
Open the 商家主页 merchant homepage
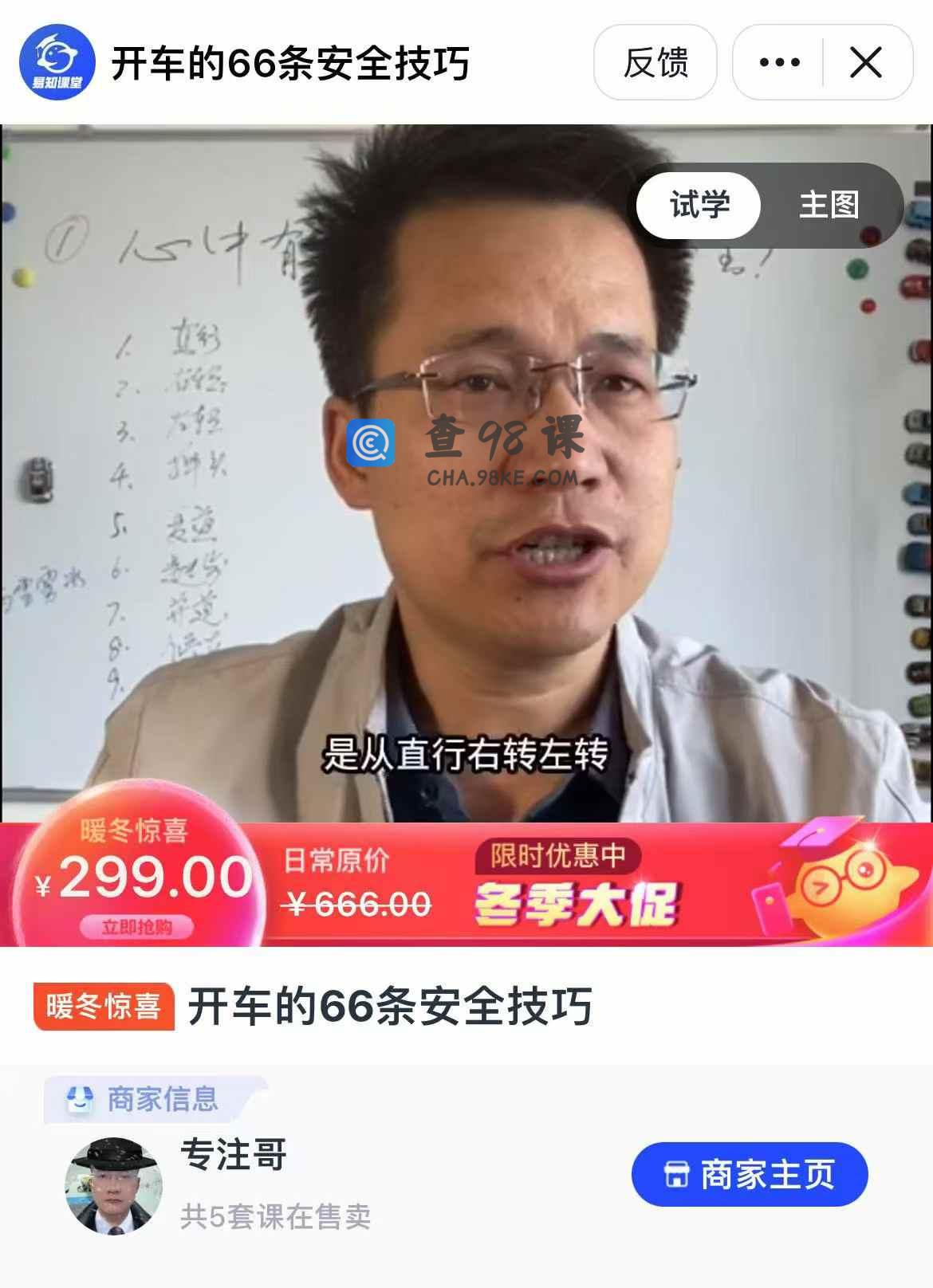click(749, 1174)
